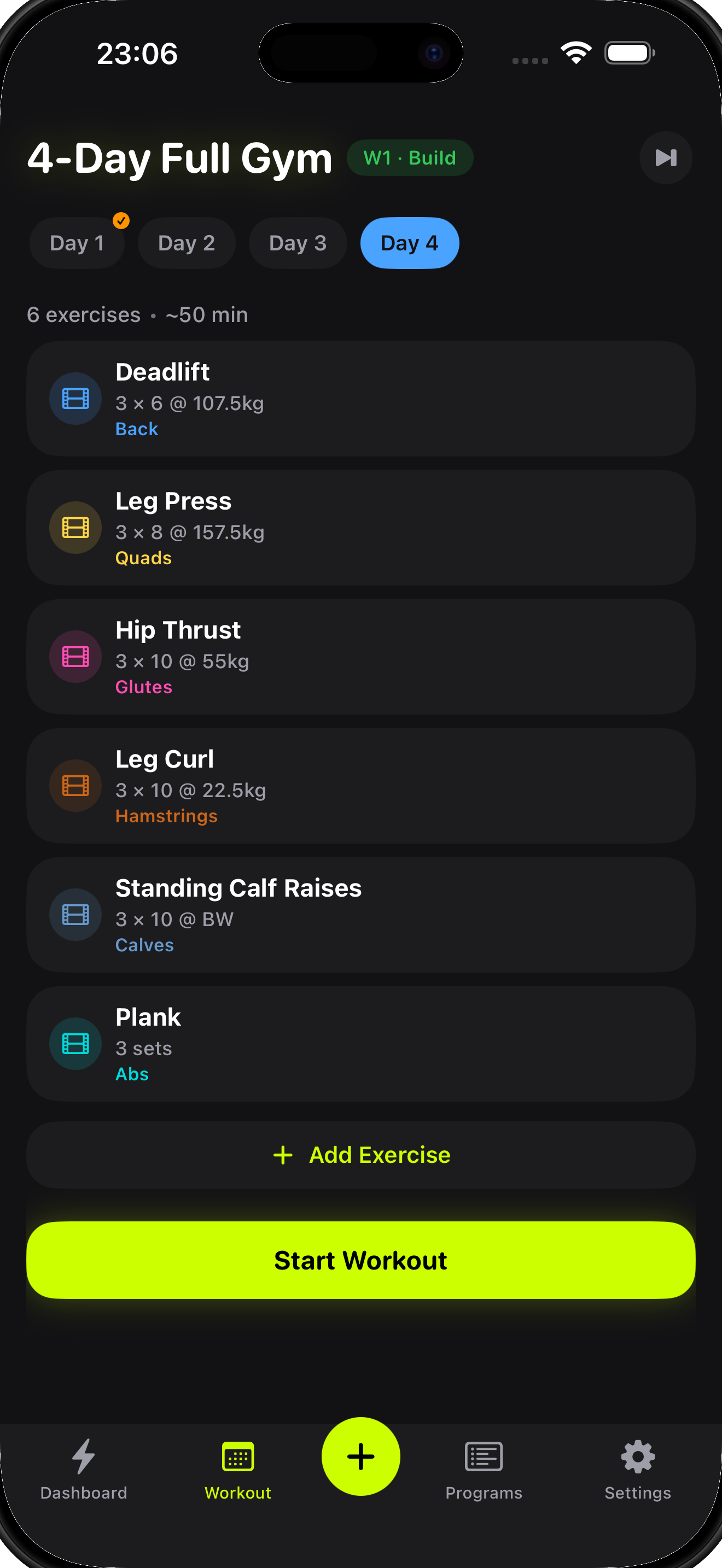722x1568 pixels.
Task: Select the Day 3 tab
Action: [x=298, y=243]
